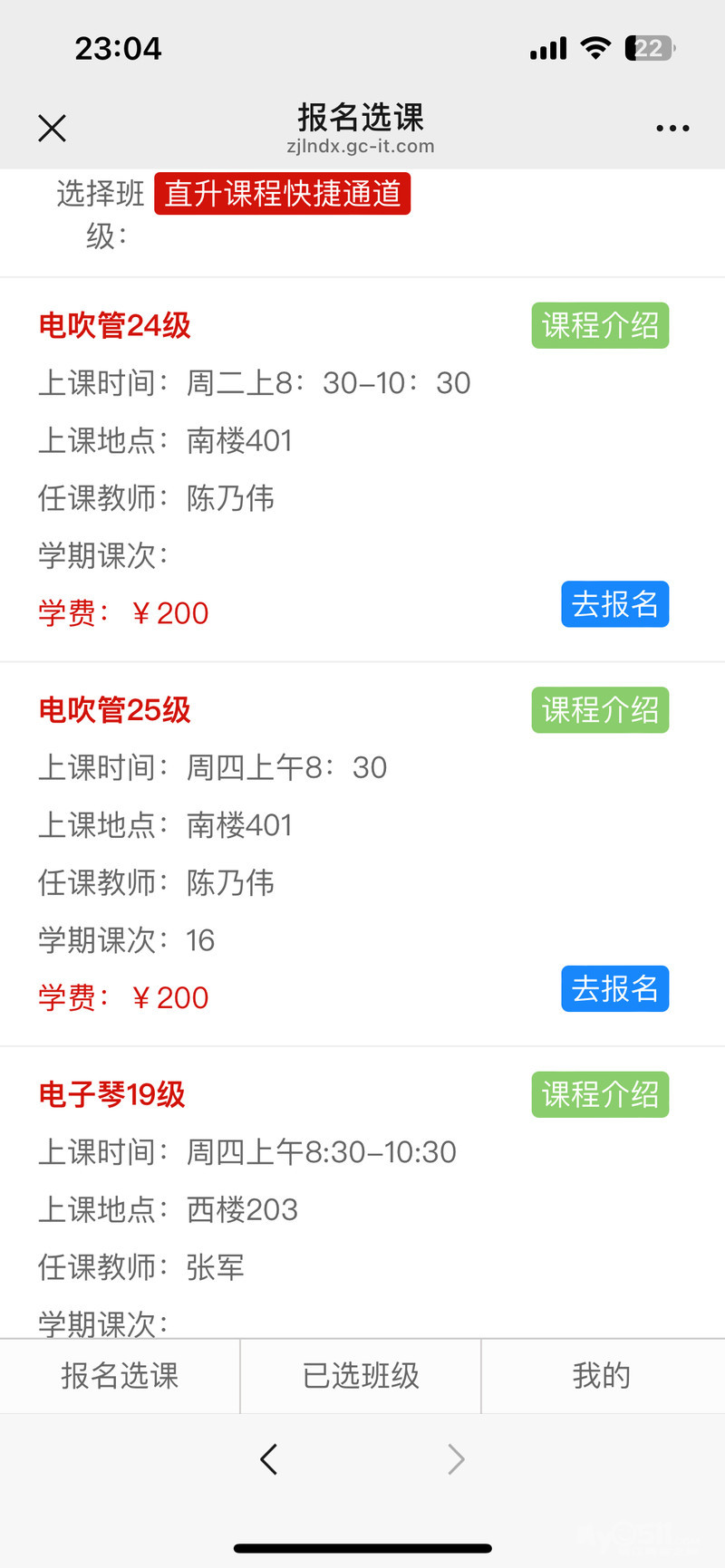Close the 报名选课 web page
The image size is (725, 1568).
pyautogui.click(x=53, y=129)
